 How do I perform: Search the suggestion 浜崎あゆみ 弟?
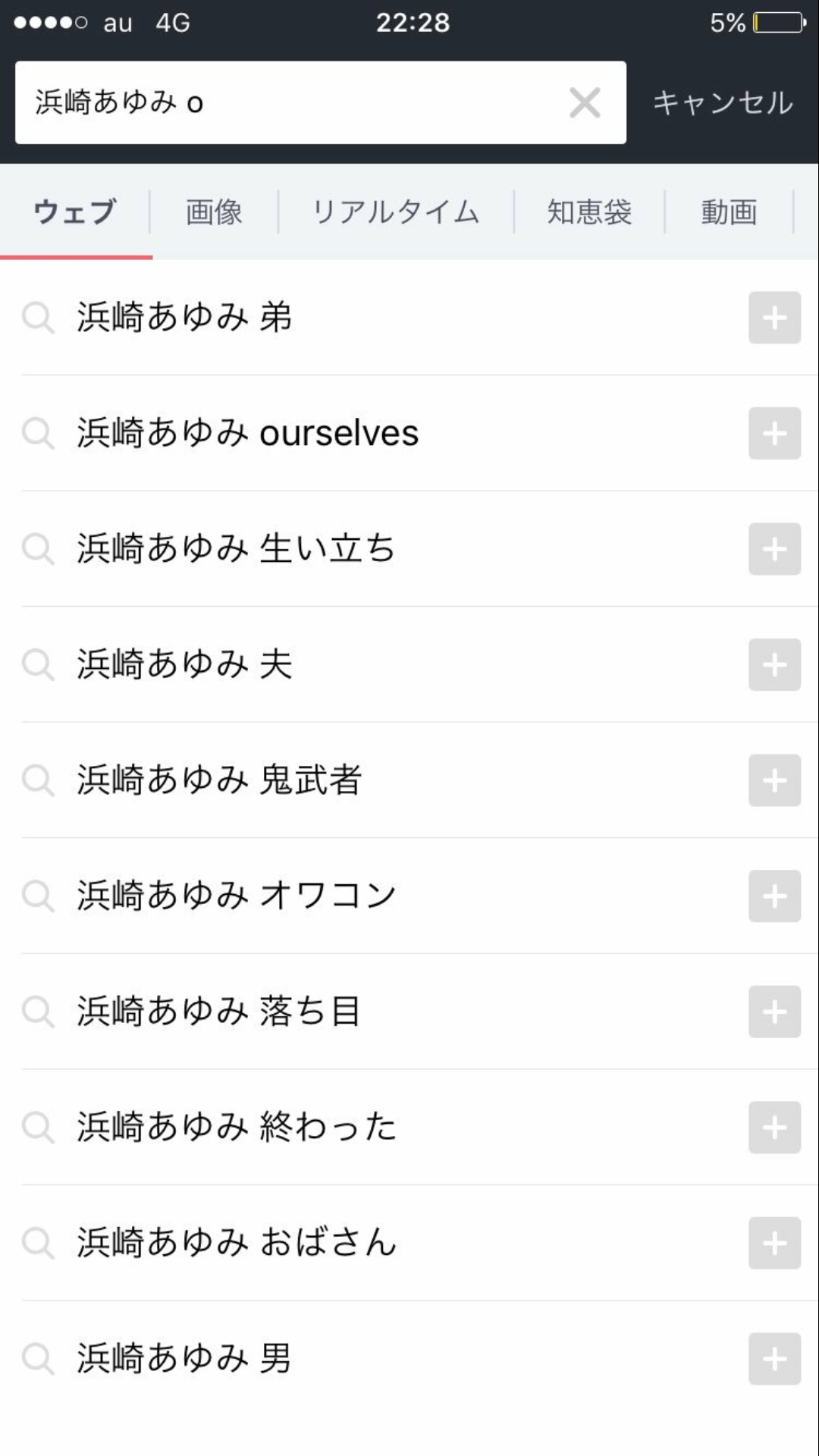point(379,317)
